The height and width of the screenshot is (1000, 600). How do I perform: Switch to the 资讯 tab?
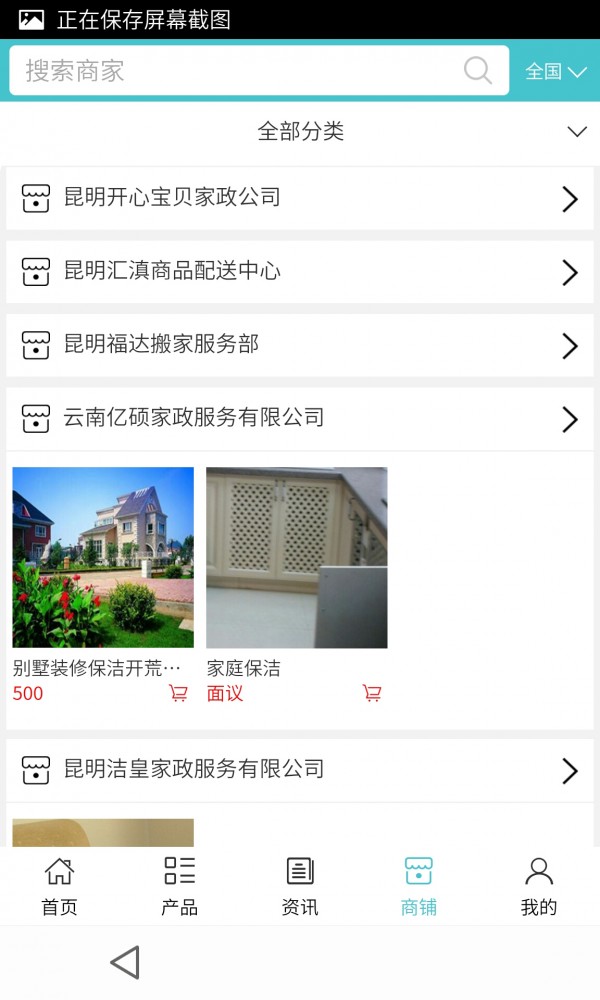point(300,886)
